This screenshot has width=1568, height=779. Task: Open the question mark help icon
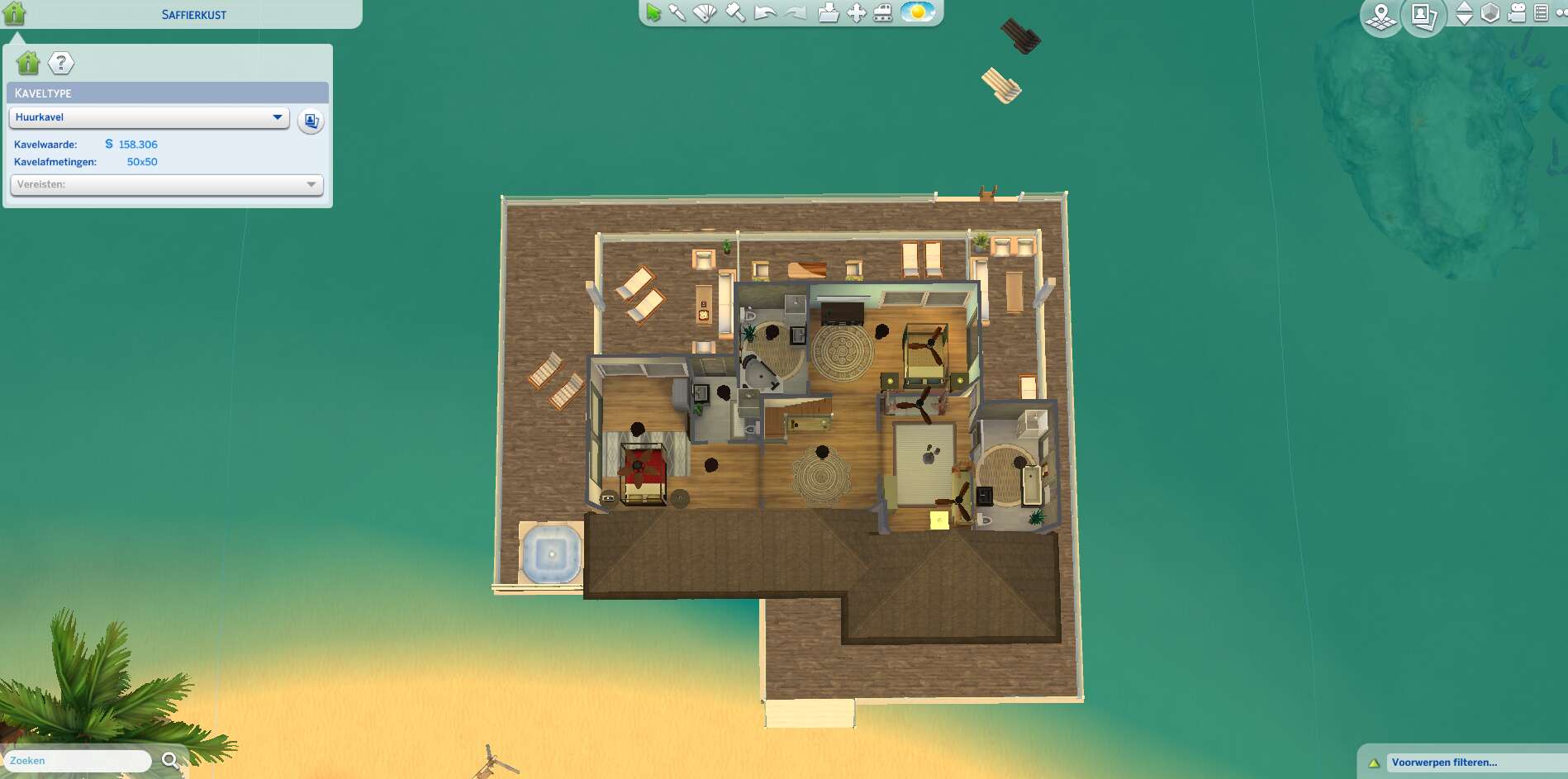click(61, 63)
